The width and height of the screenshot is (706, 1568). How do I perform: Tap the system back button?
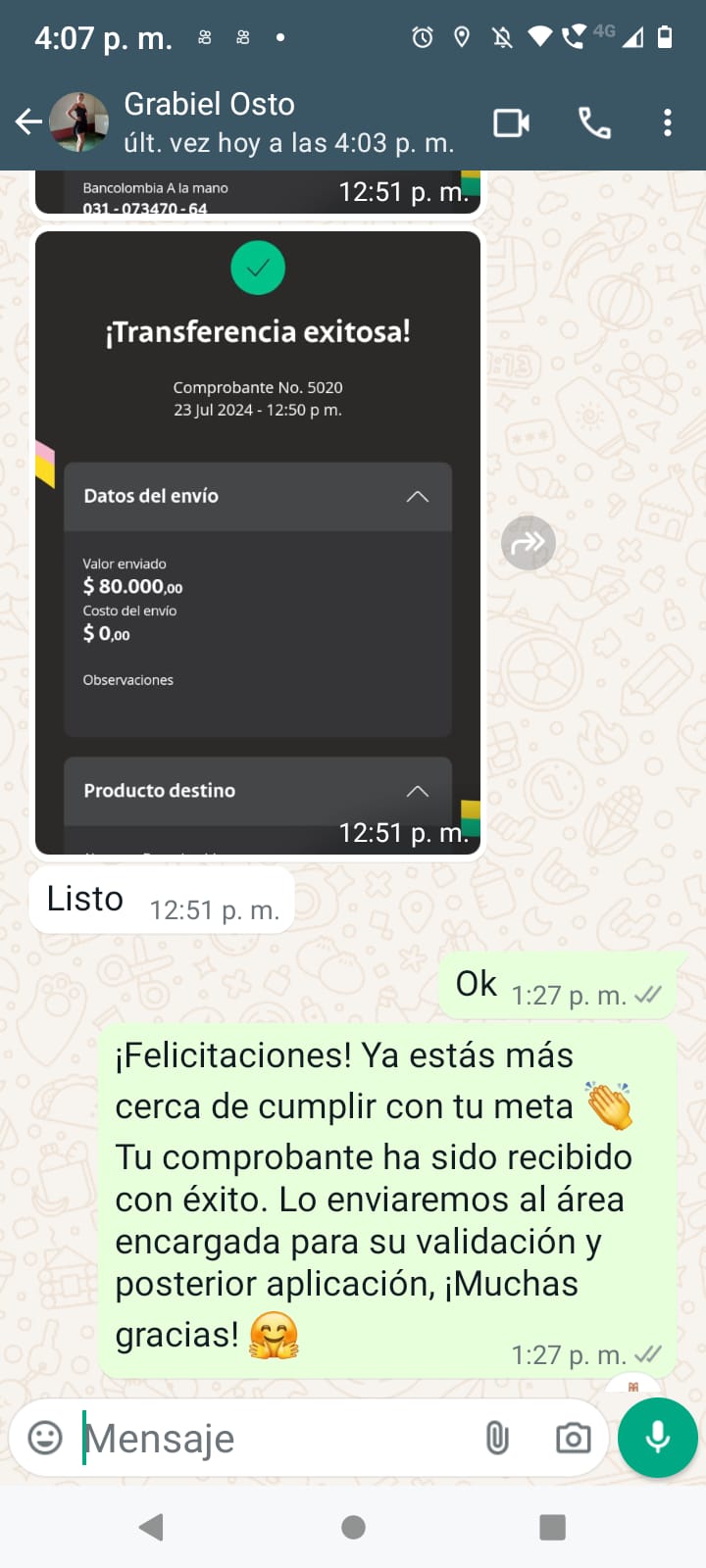151,1527
